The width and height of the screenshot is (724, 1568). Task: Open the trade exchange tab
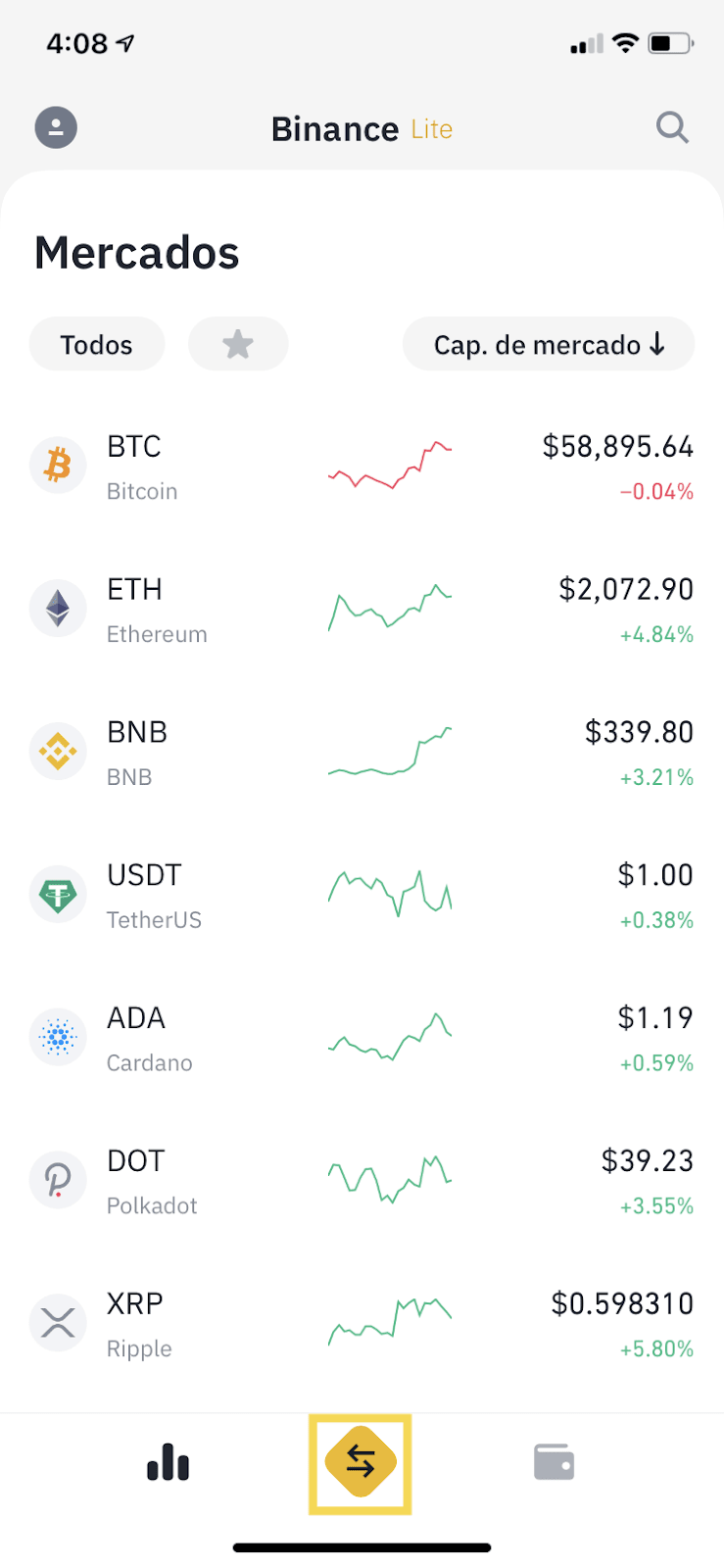click(361, 1462)
